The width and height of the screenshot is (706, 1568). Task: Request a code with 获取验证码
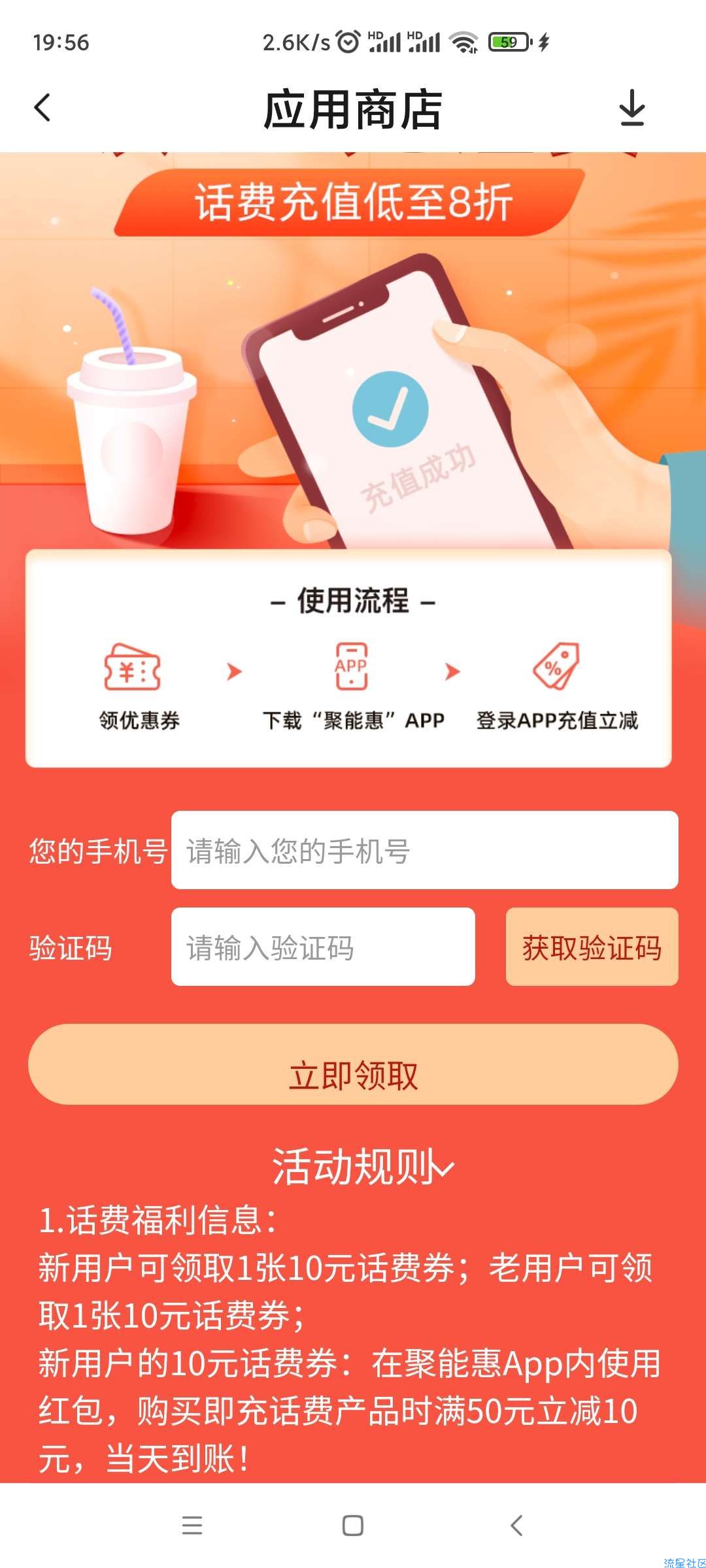coord(592,947)
